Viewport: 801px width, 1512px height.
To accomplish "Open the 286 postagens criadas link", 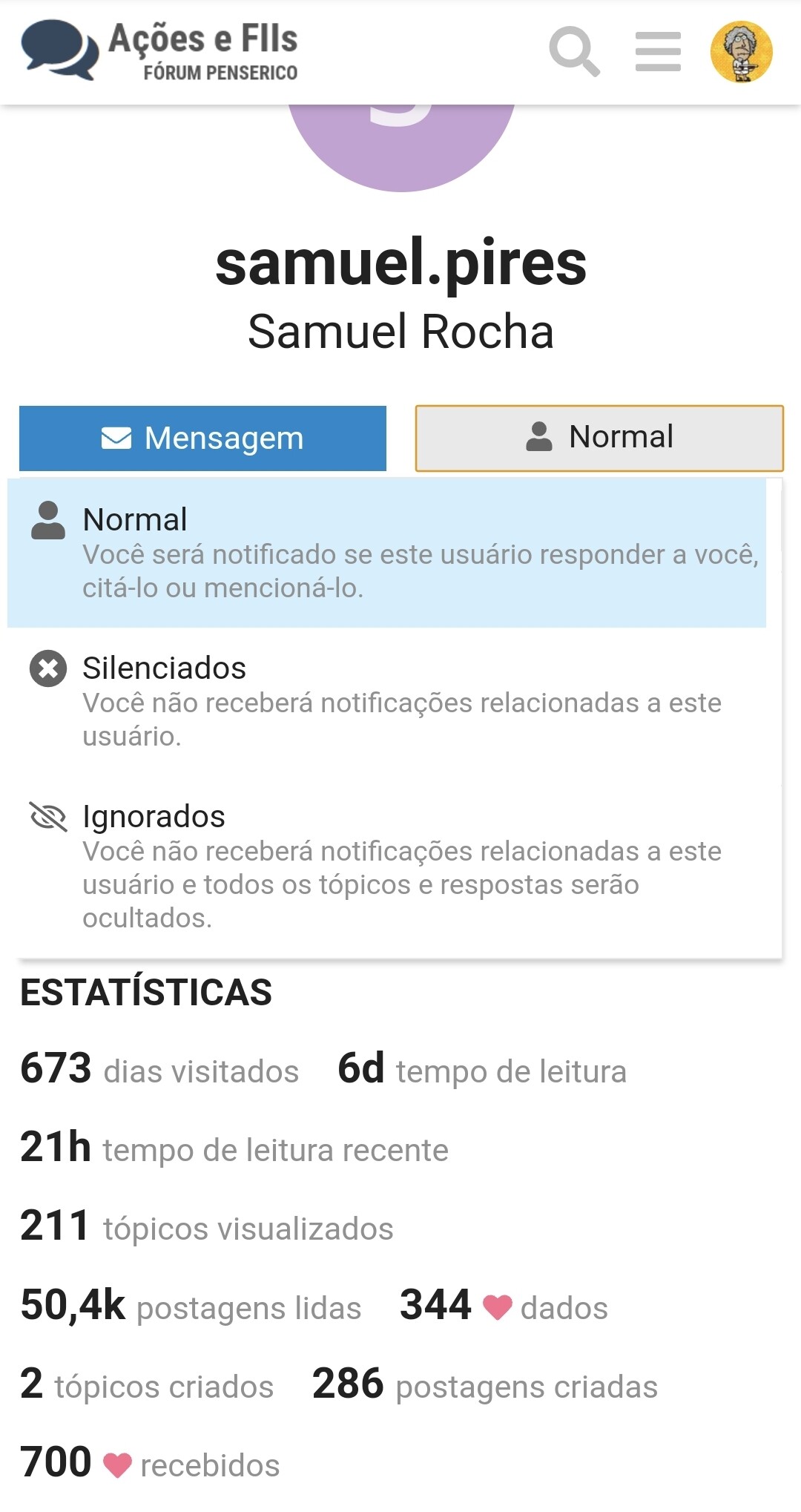I will [485, 1385].
